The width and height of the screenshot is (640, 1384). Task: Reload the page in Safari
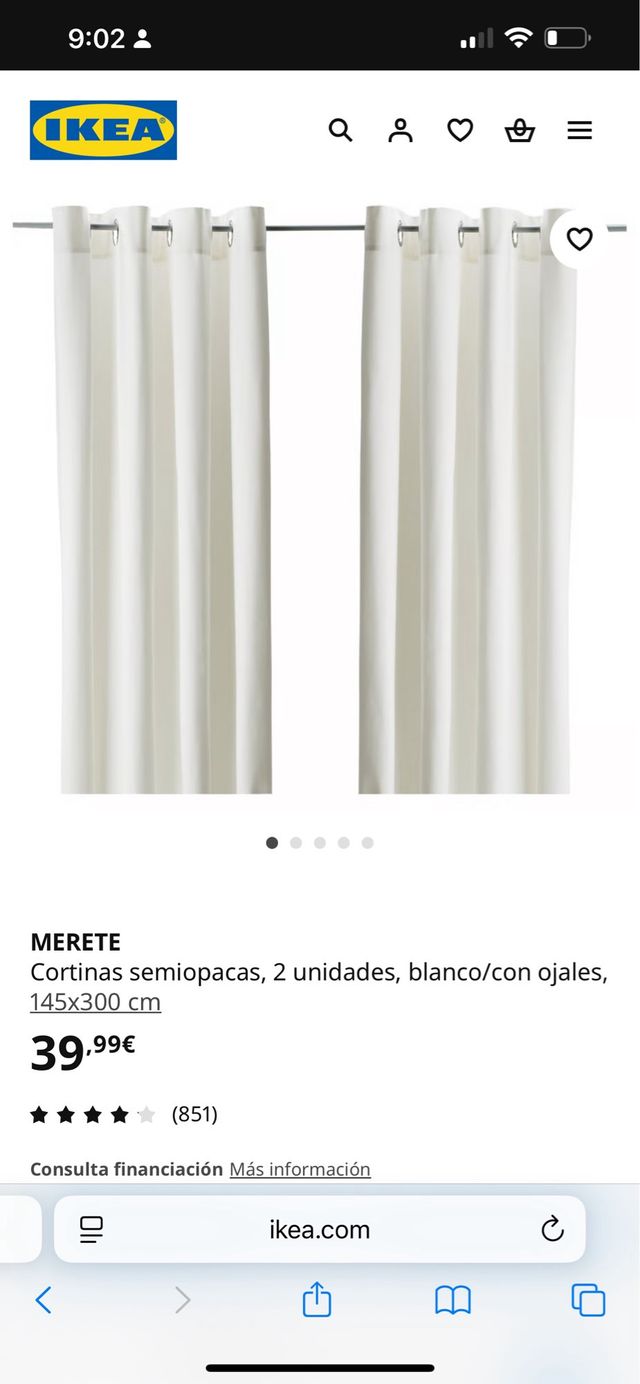point(552,1230)
